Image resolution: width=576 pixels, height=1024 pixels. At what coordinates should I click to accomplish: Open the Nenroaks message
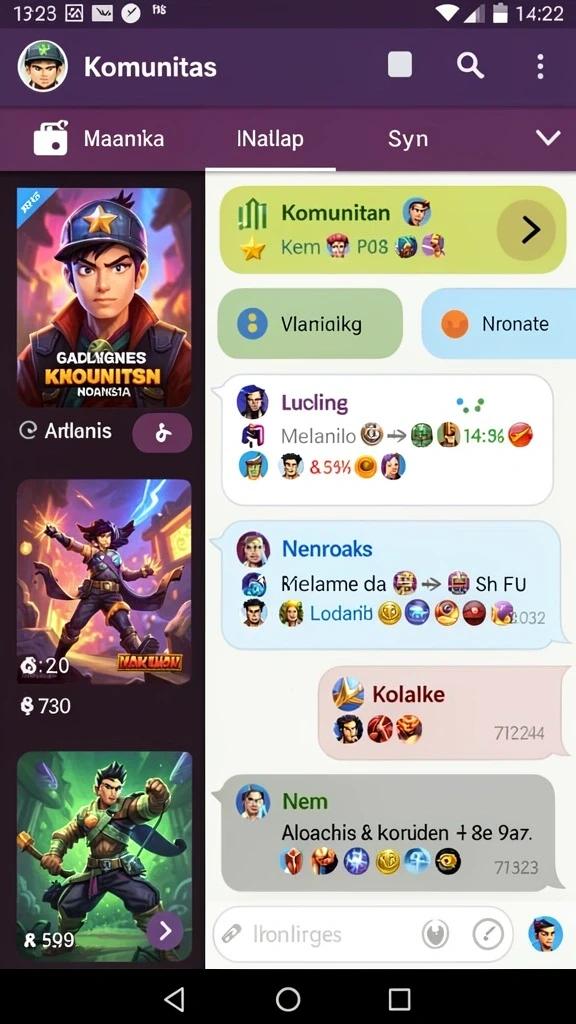[391, 584]
